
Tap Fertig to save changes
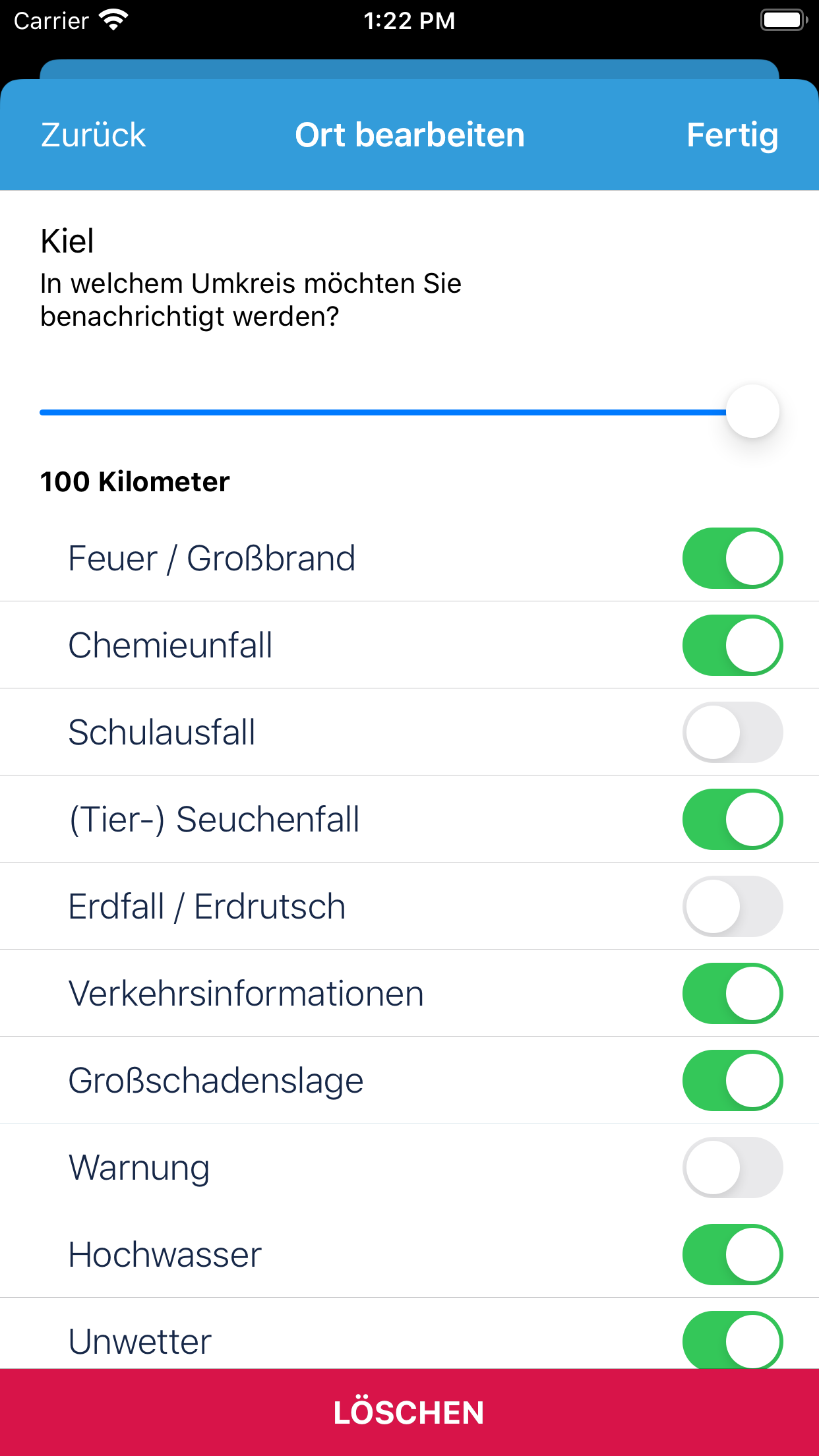732,135
